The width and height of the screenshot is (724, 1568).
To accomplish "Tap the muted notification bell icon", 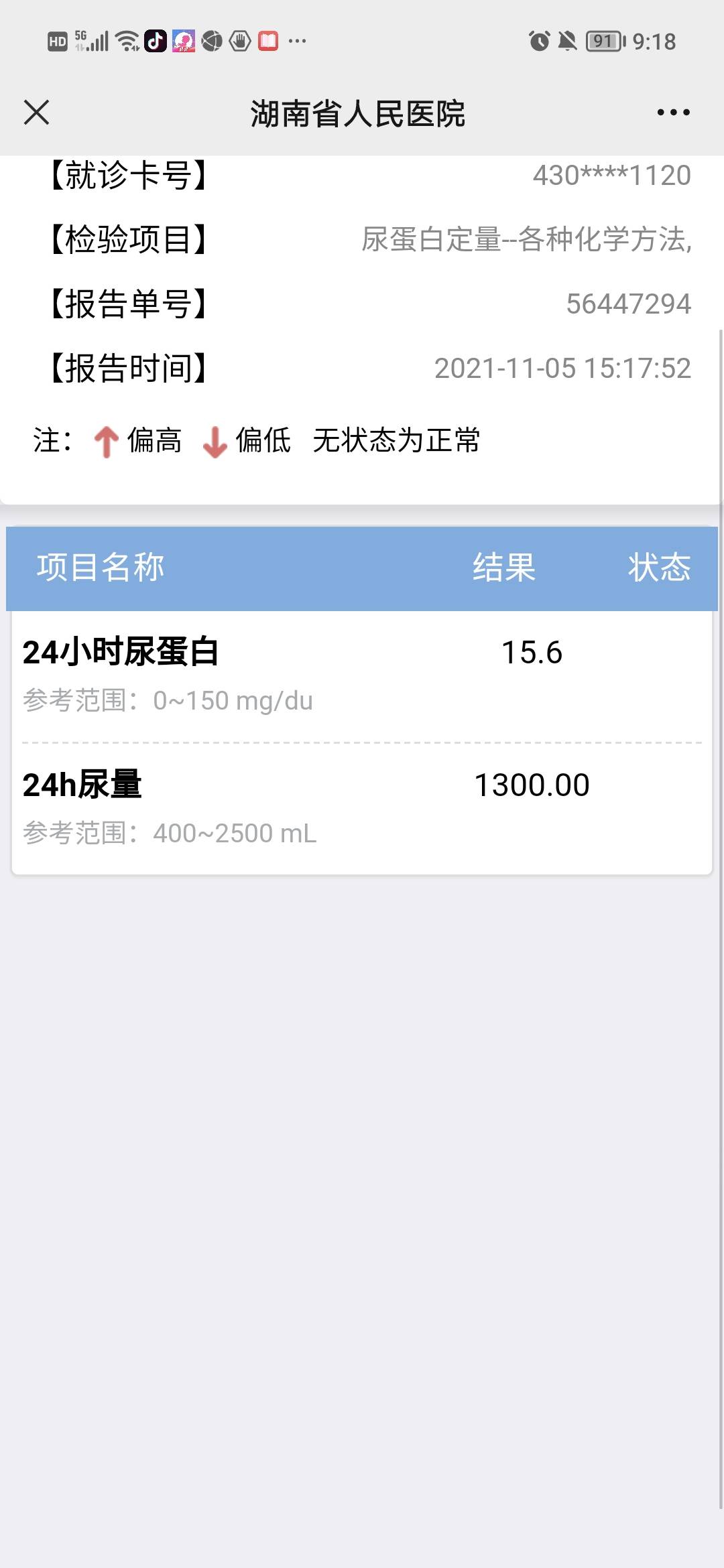I will pyautogui.click(x=568, y=42).
